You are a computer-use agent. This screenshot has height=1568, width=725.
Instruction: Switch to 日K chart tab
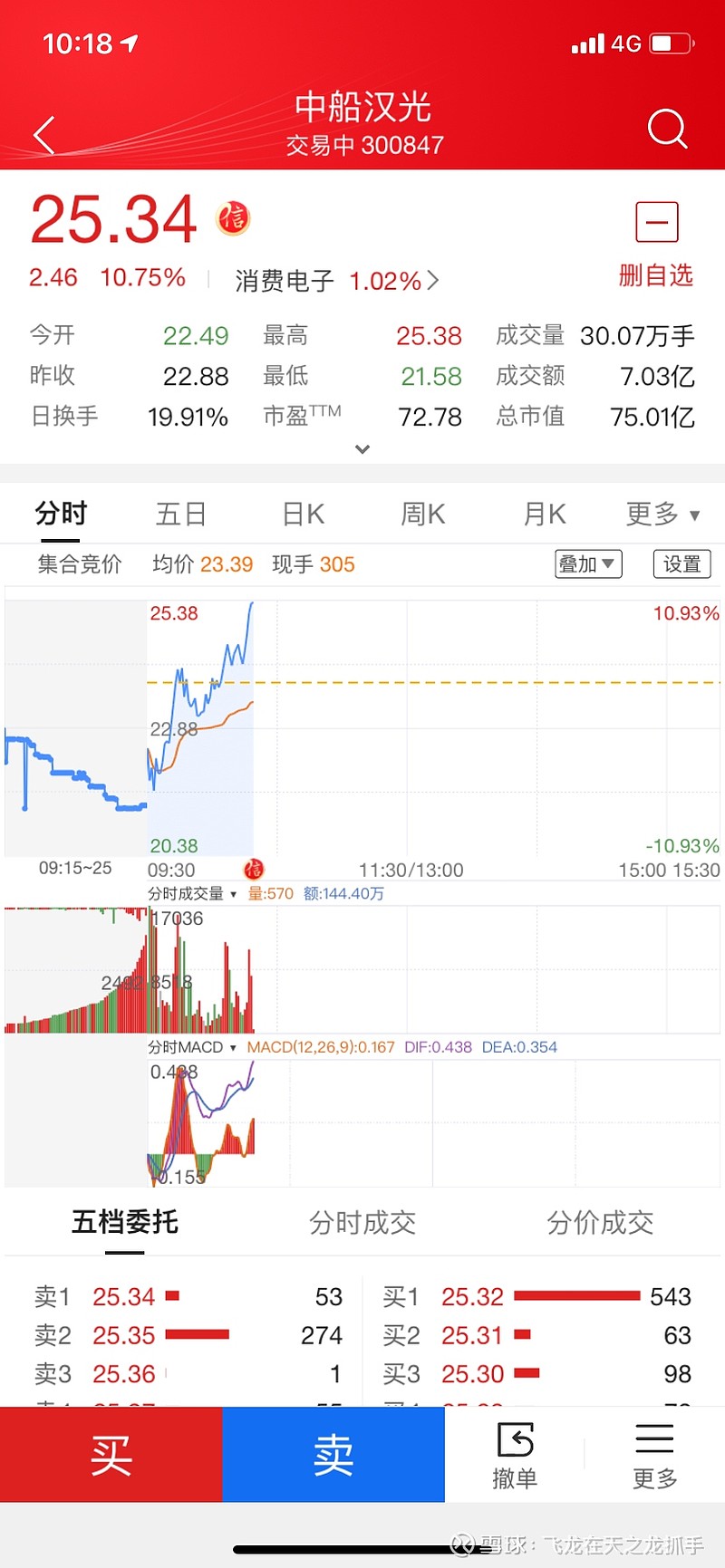pos(303,515)
